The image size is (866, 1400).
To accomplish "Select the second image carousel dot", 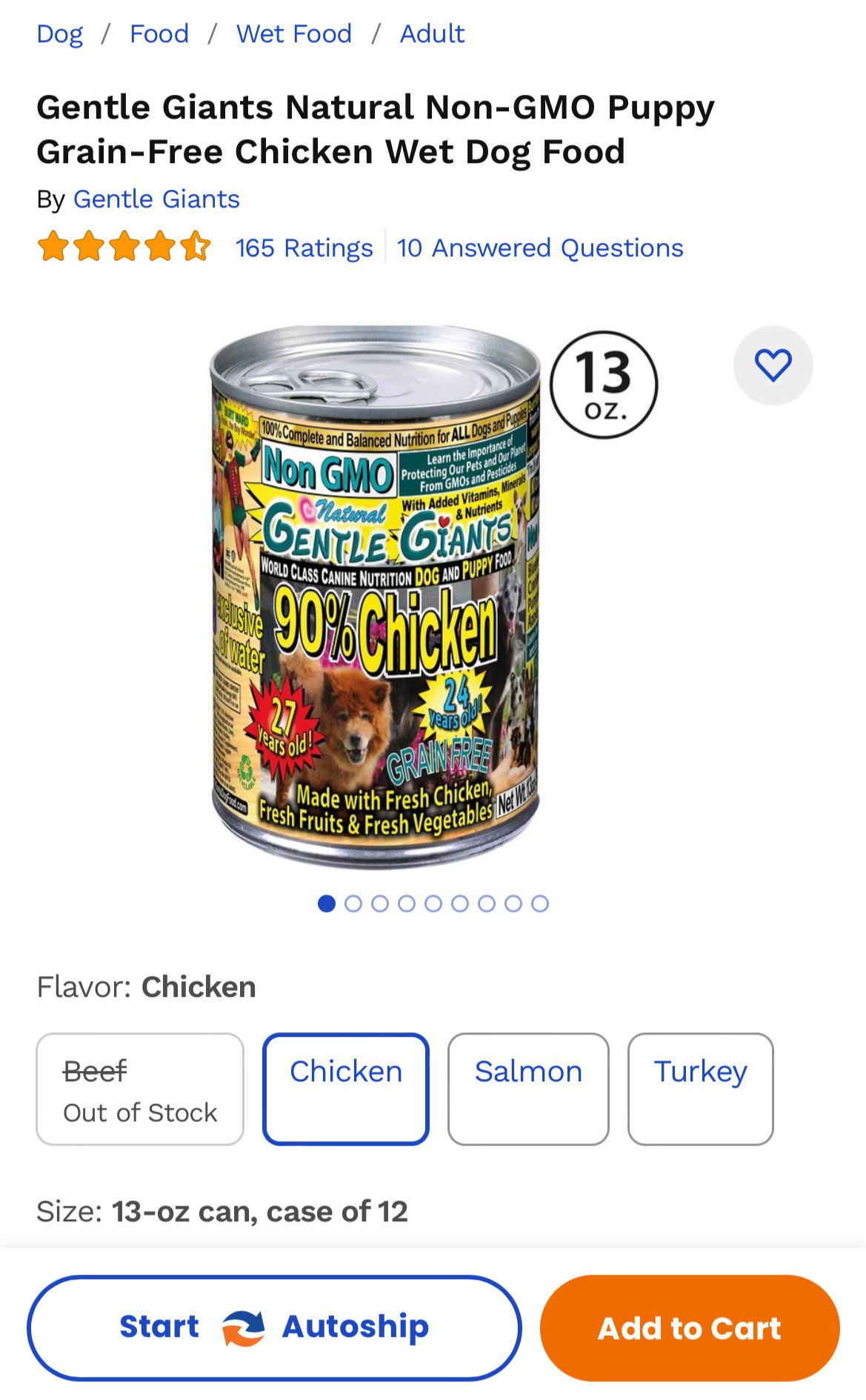I will coord(355,904).
